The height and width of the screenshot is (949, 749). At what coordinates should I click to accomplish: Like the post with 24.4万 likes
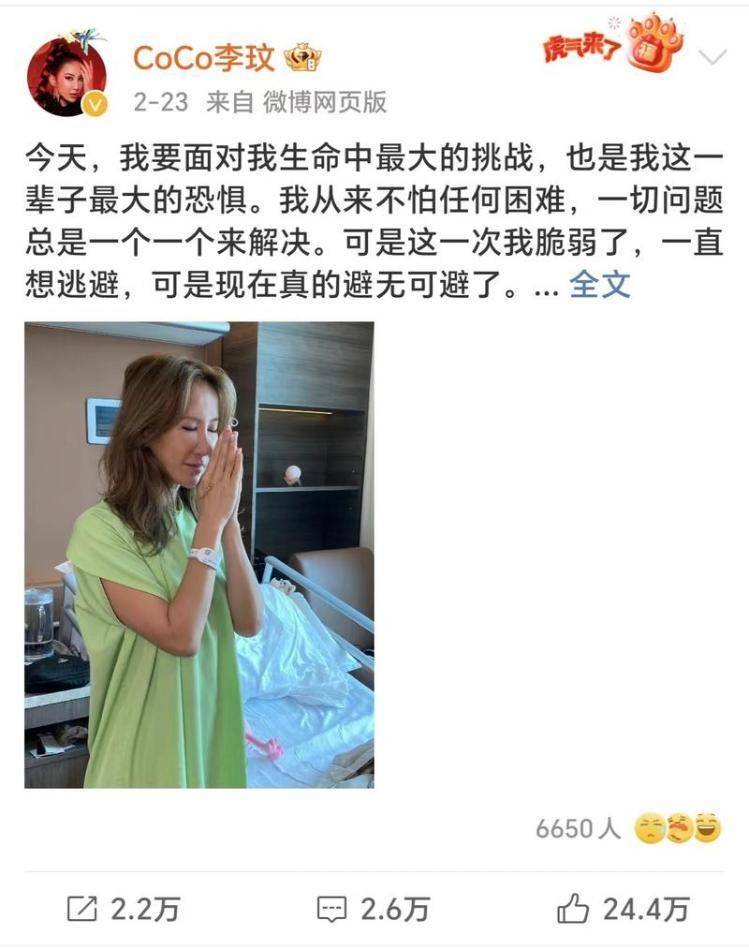[x=623, y=908]
